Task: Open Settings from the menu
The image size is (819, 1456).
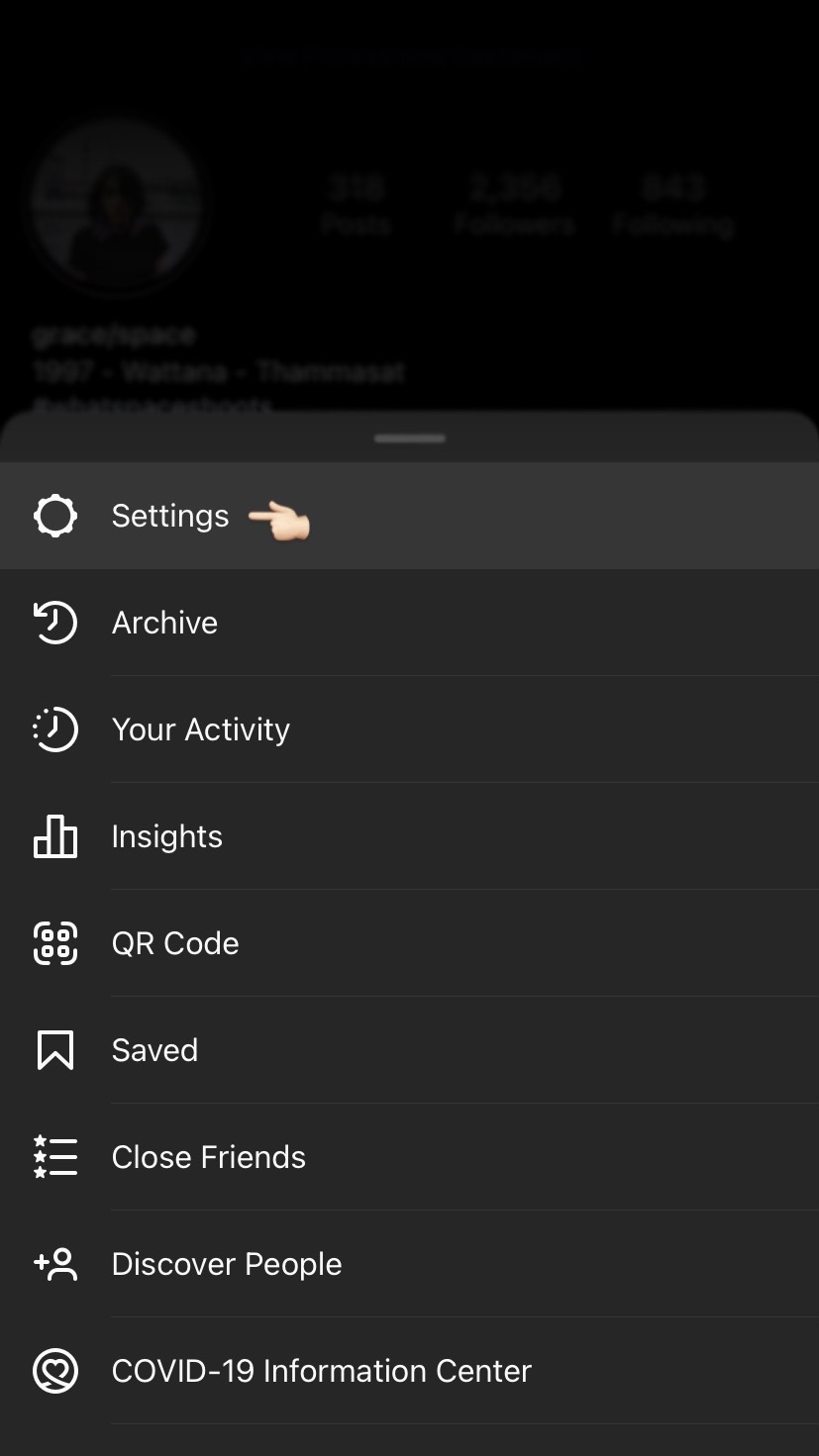Action: (170, 516)
